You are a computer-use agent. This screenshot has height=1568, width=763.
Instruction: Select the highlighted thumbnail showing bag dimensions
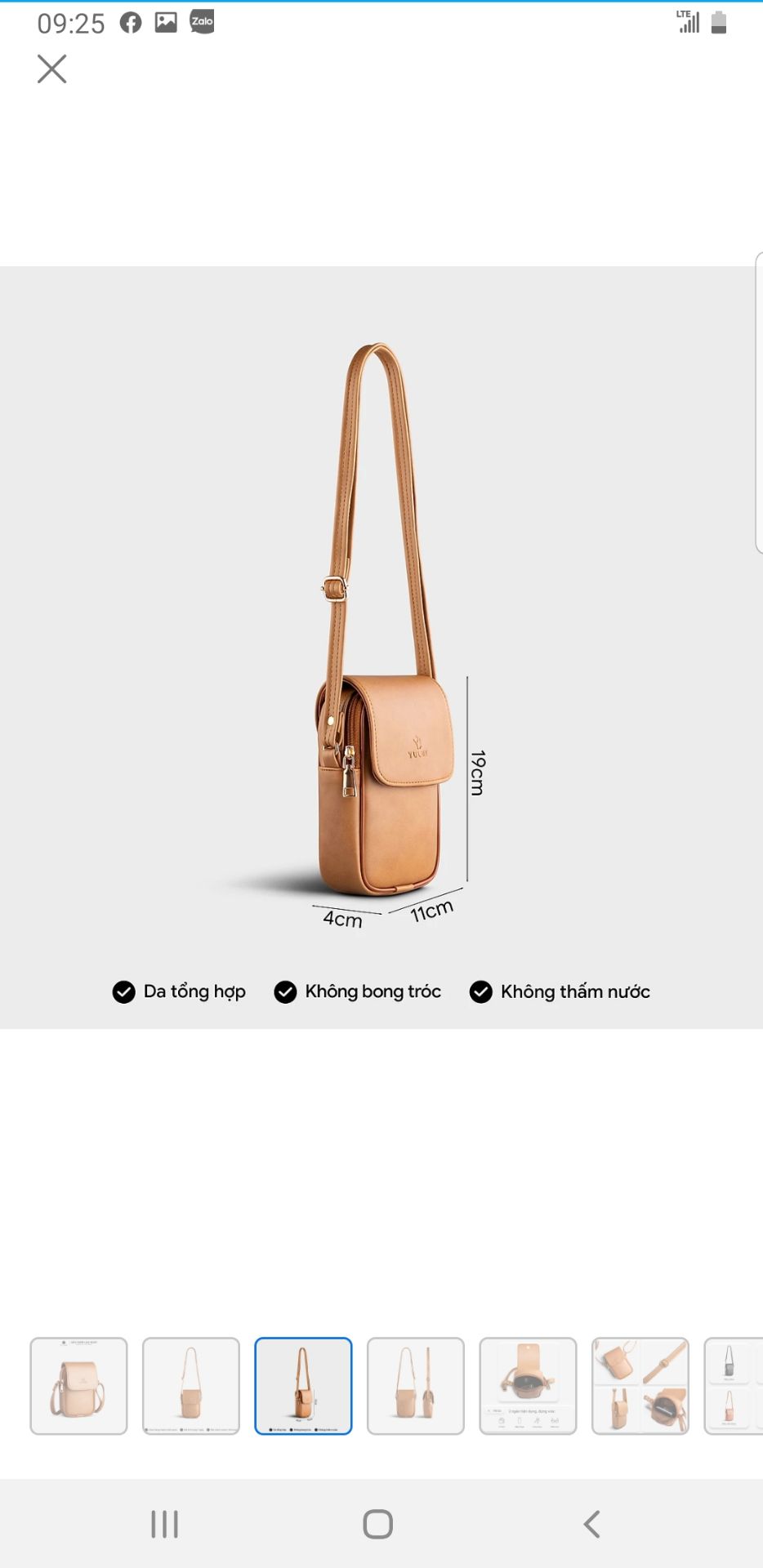(303, 1386)
